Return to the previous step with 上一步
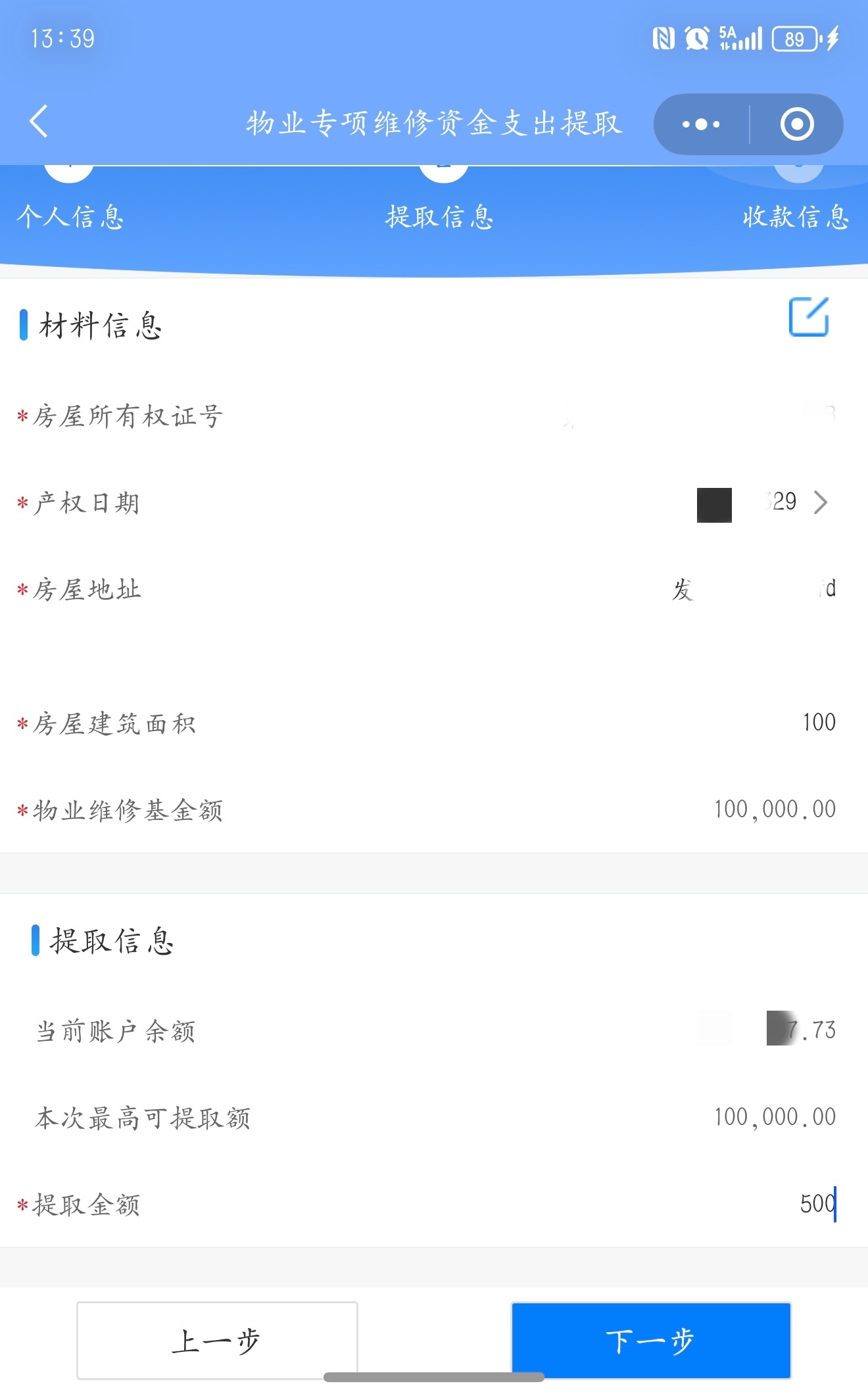Image resolution: width=868 pixels, height=1394 pixels. 217,1341
